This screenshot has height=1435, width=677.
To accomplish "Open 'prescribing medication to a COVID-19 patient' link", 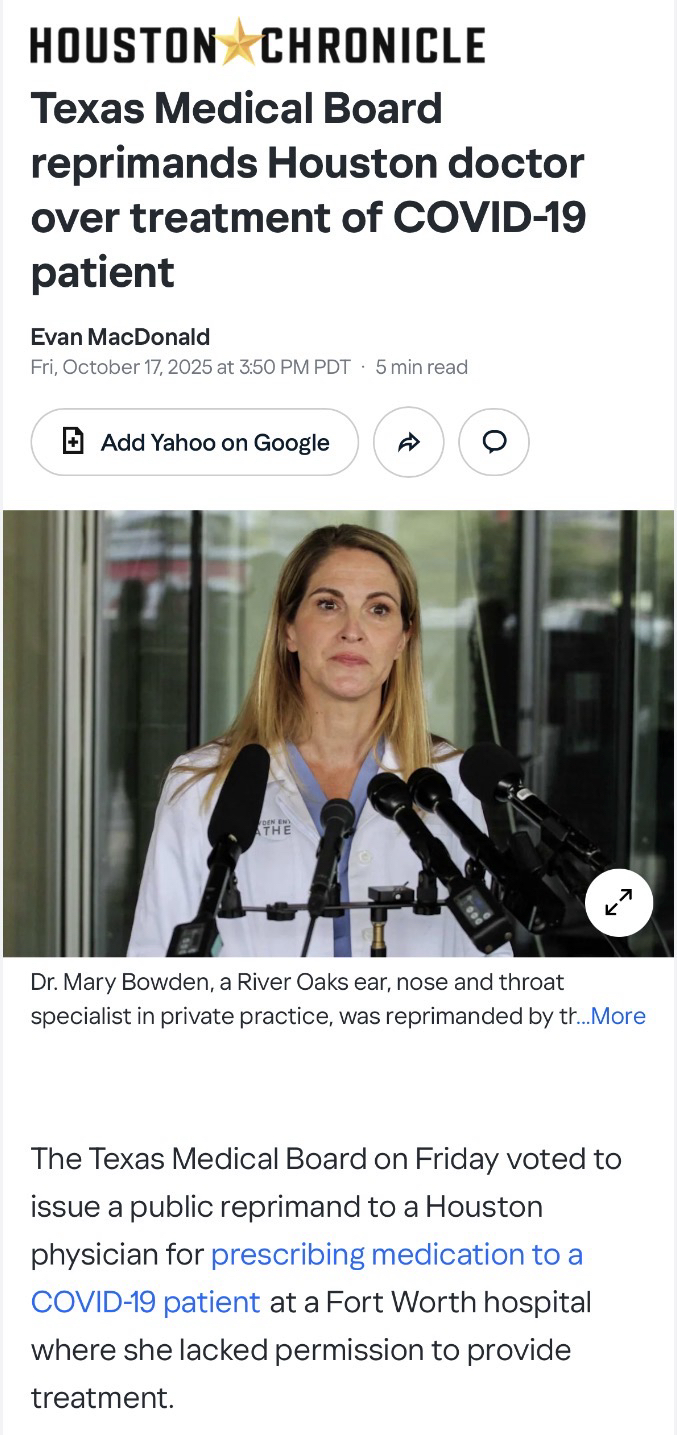I will pyautogui.click(x=396, y=1254).
